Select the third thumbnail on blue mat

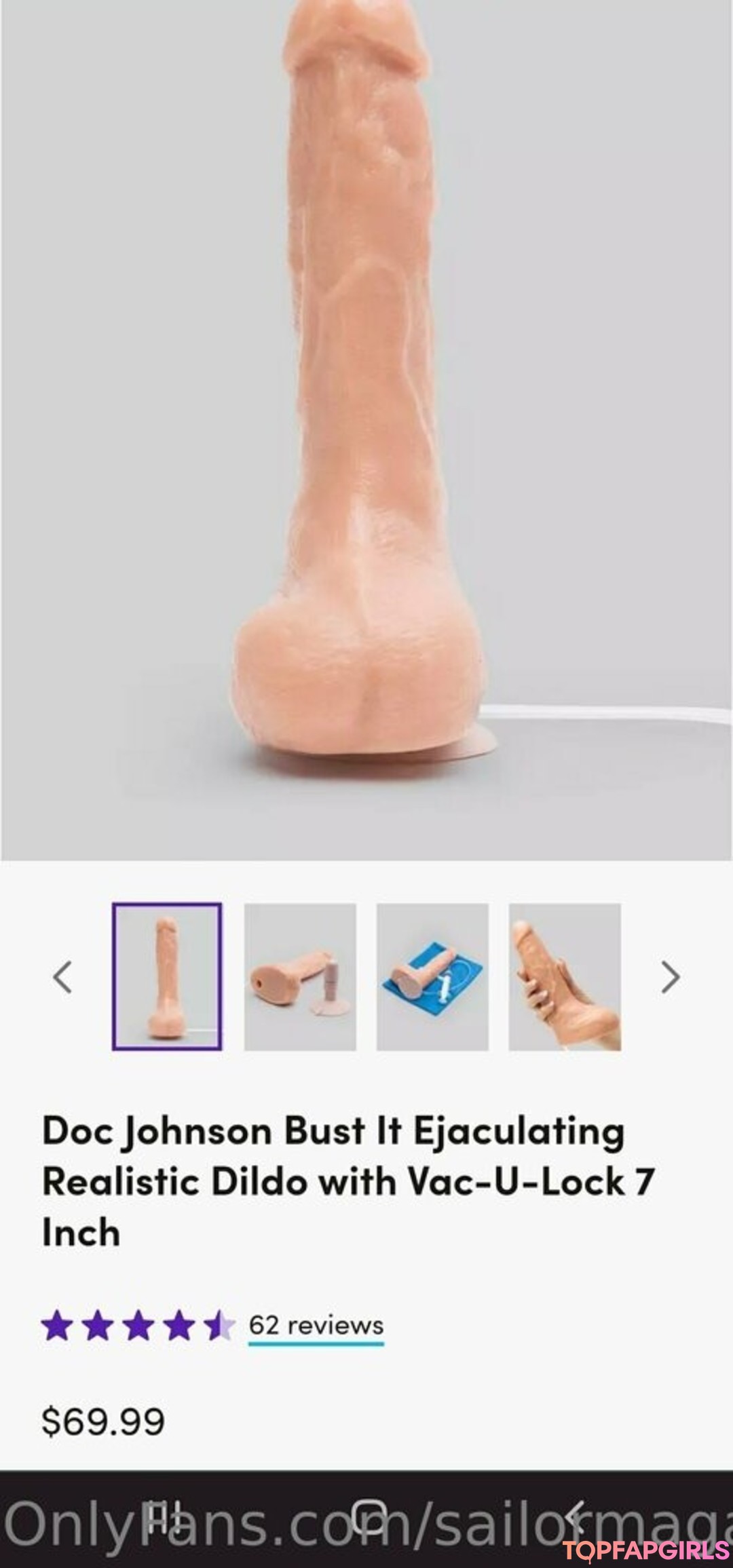click(x=432, y=976)
